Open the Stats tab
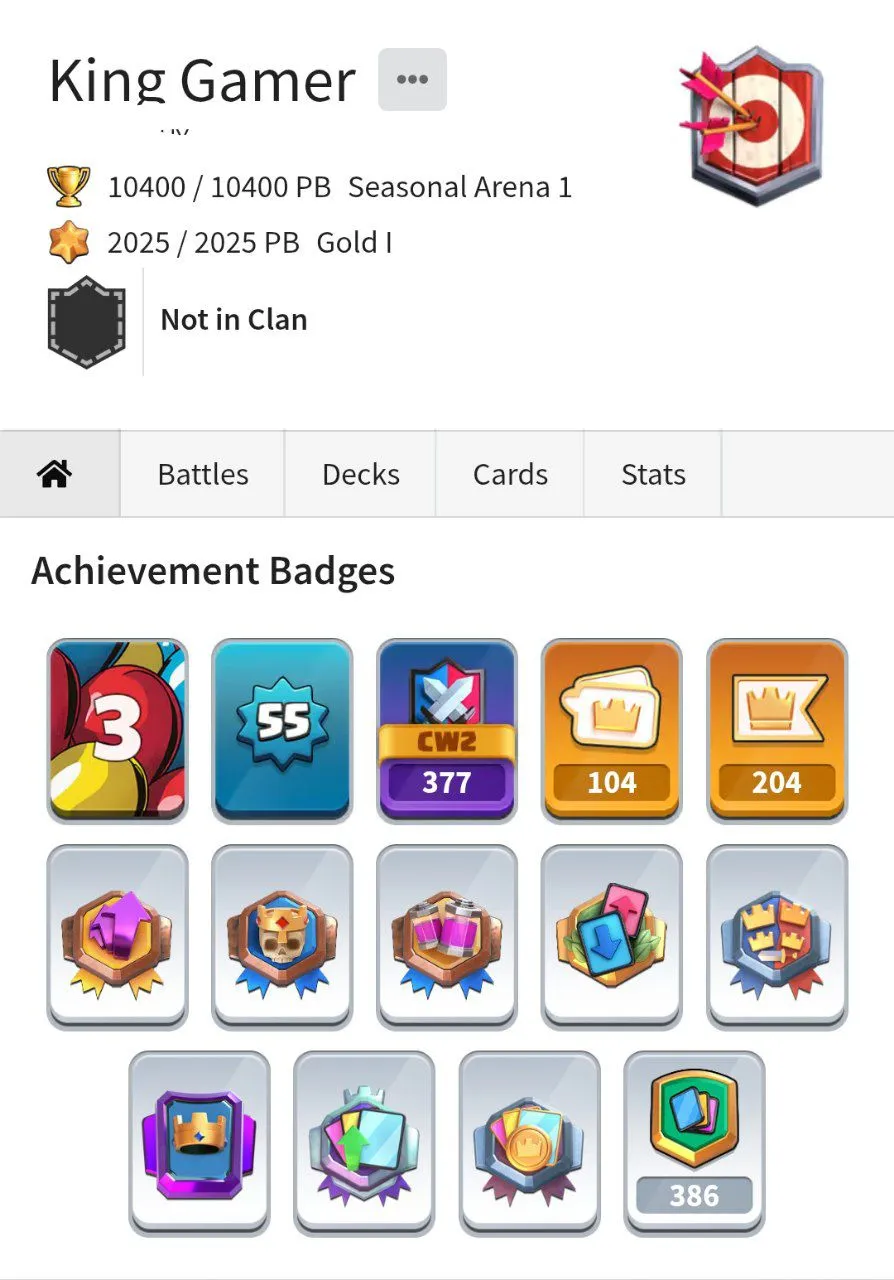 [653, 474]
